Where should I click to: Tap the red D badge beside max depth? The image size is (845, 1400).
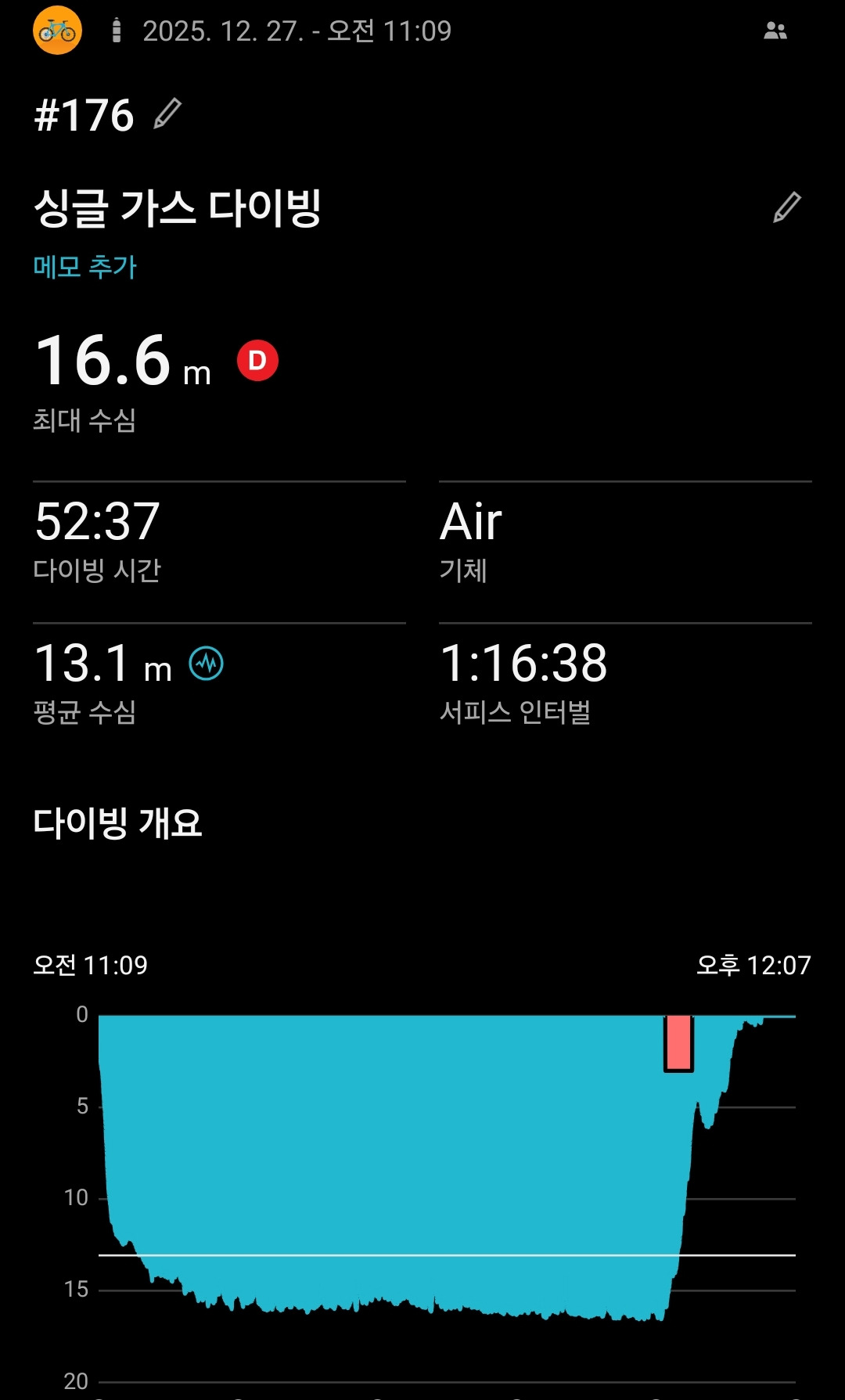point(257,361)
